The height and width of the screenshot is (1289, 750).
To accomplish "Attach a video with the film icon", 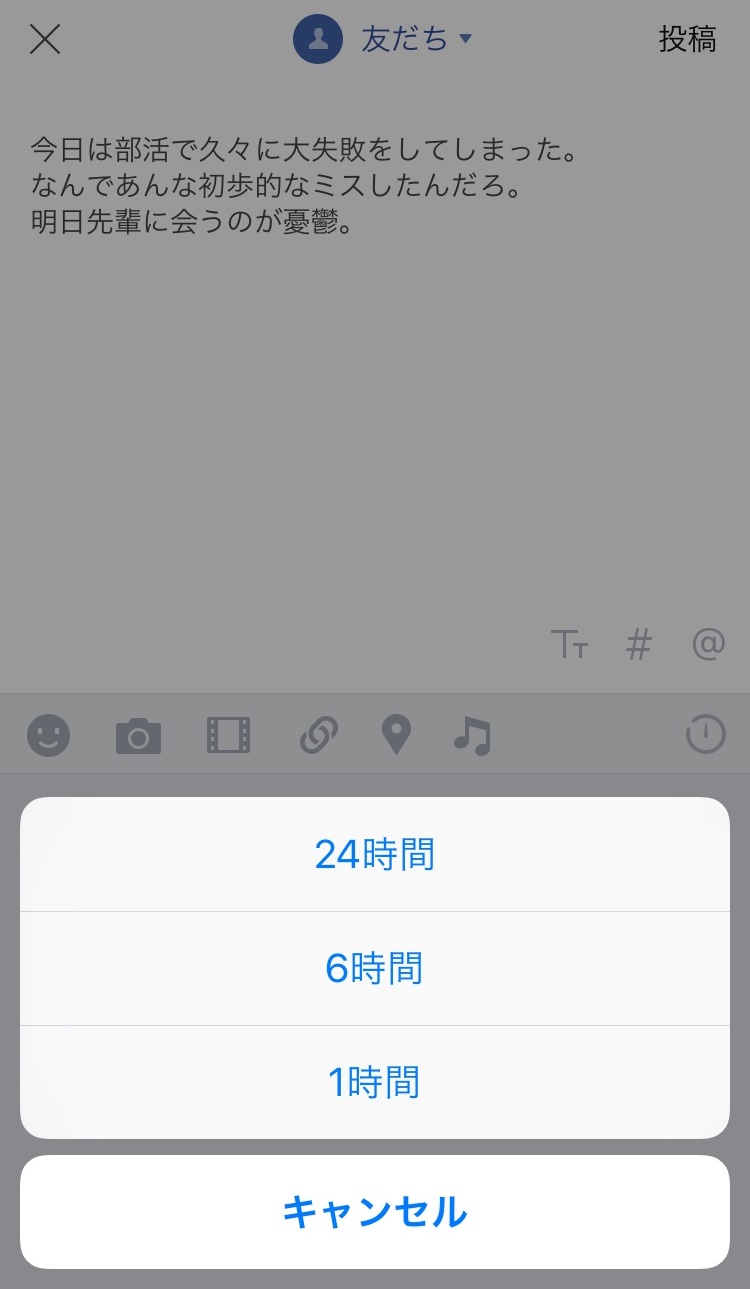I will pyautogui.click(x=228, y=735).
